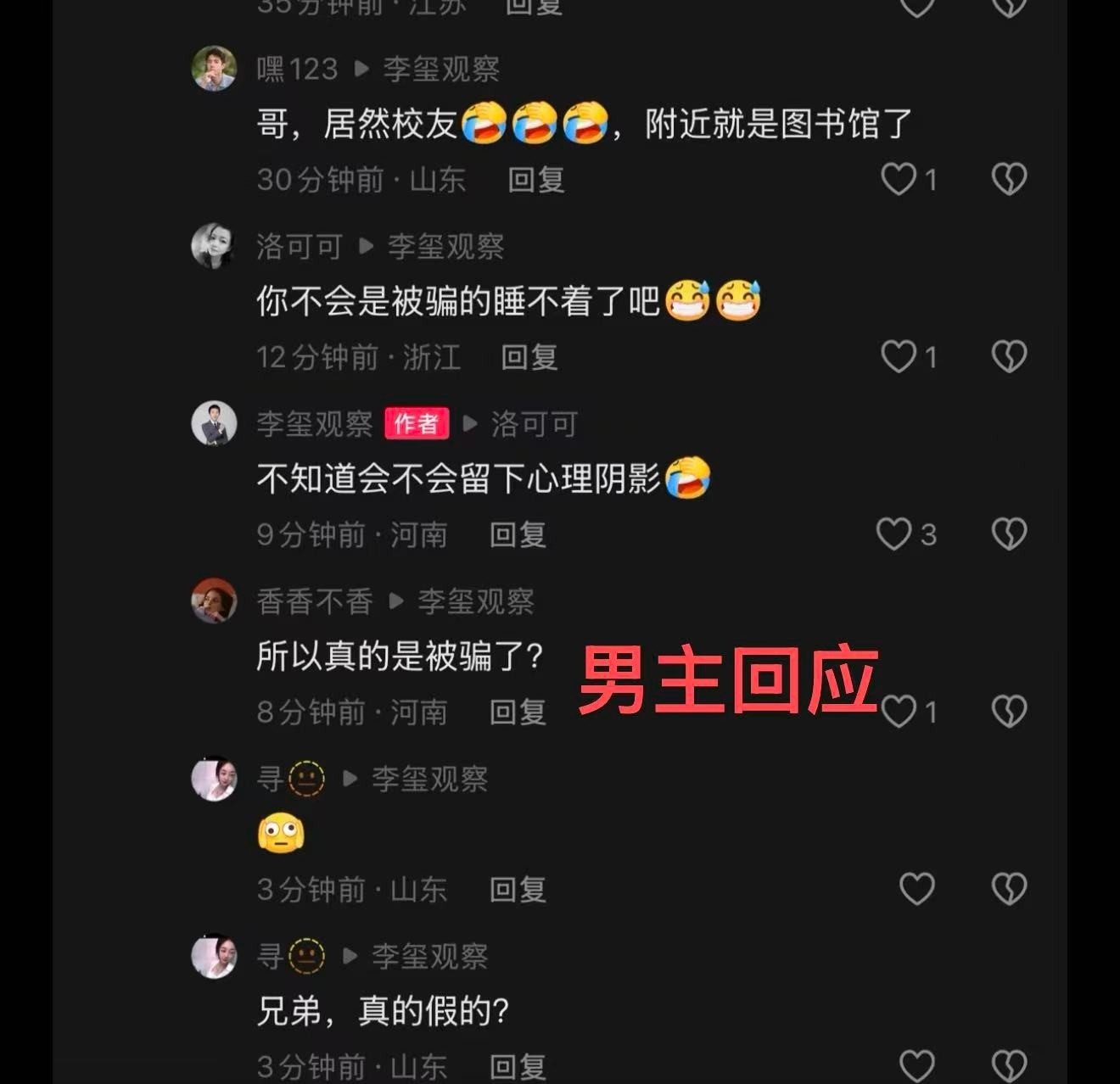Reply to 嘿123's comment from 山东
The image size is (1120, 1084).
[x=535, y=179]
